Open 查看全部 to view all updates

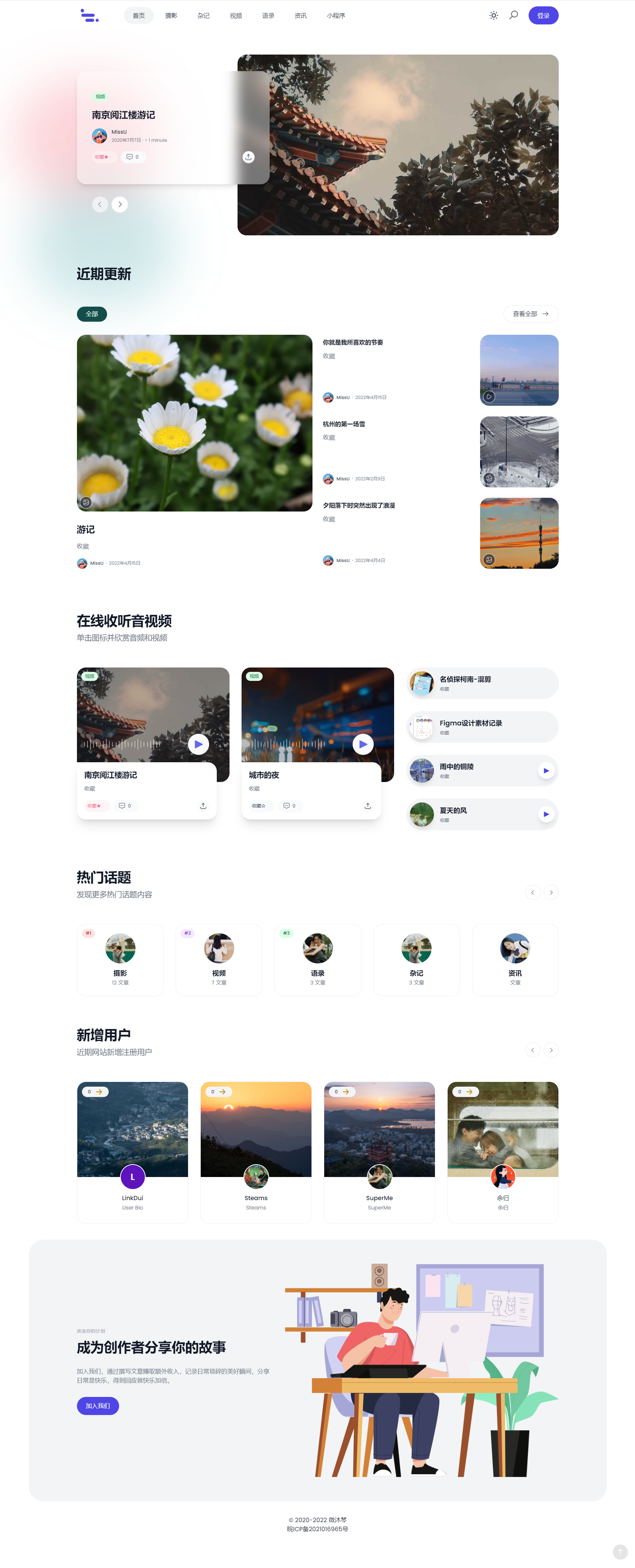click(x=530, y=314)
